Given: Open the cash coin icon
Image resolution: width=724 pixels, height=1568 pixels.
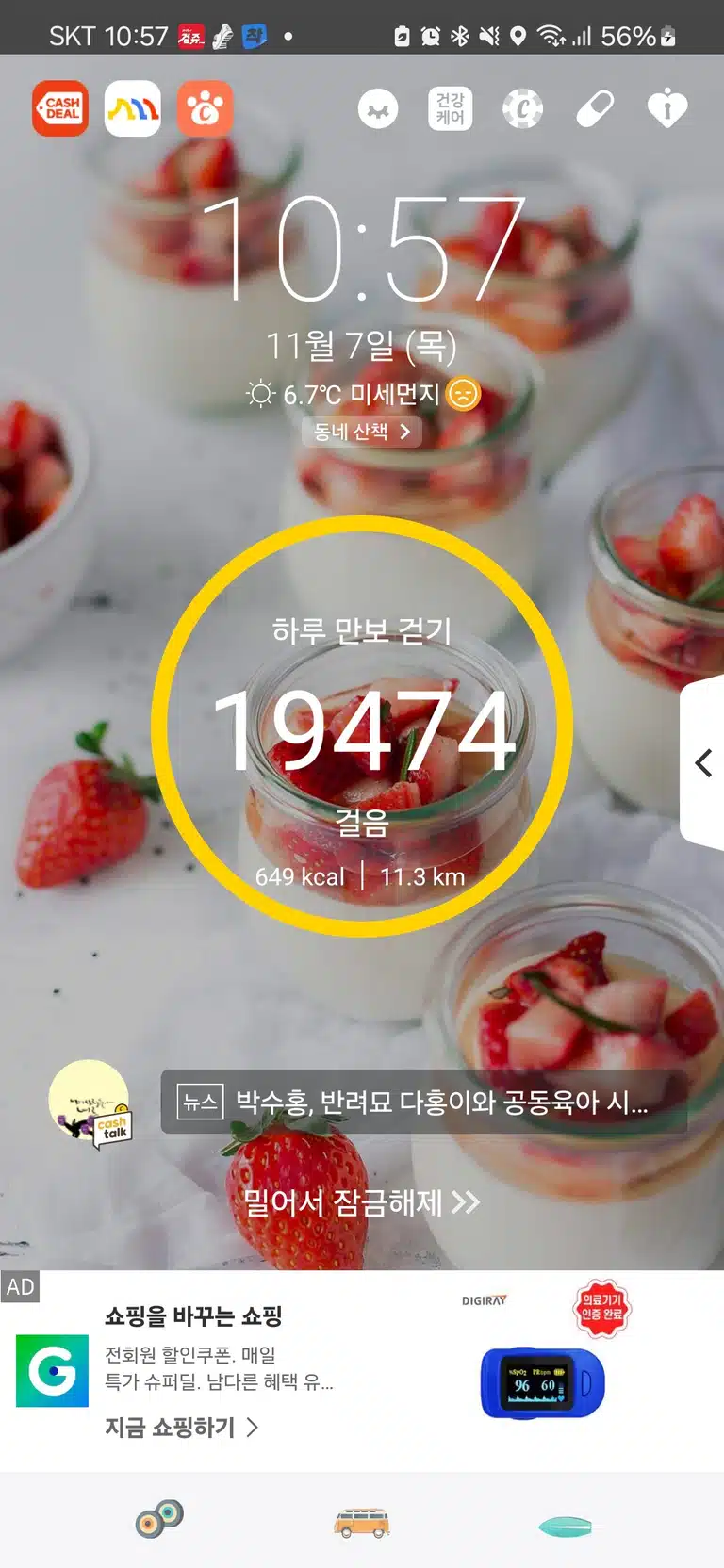Looking at the screenshot, I should 523,109.
